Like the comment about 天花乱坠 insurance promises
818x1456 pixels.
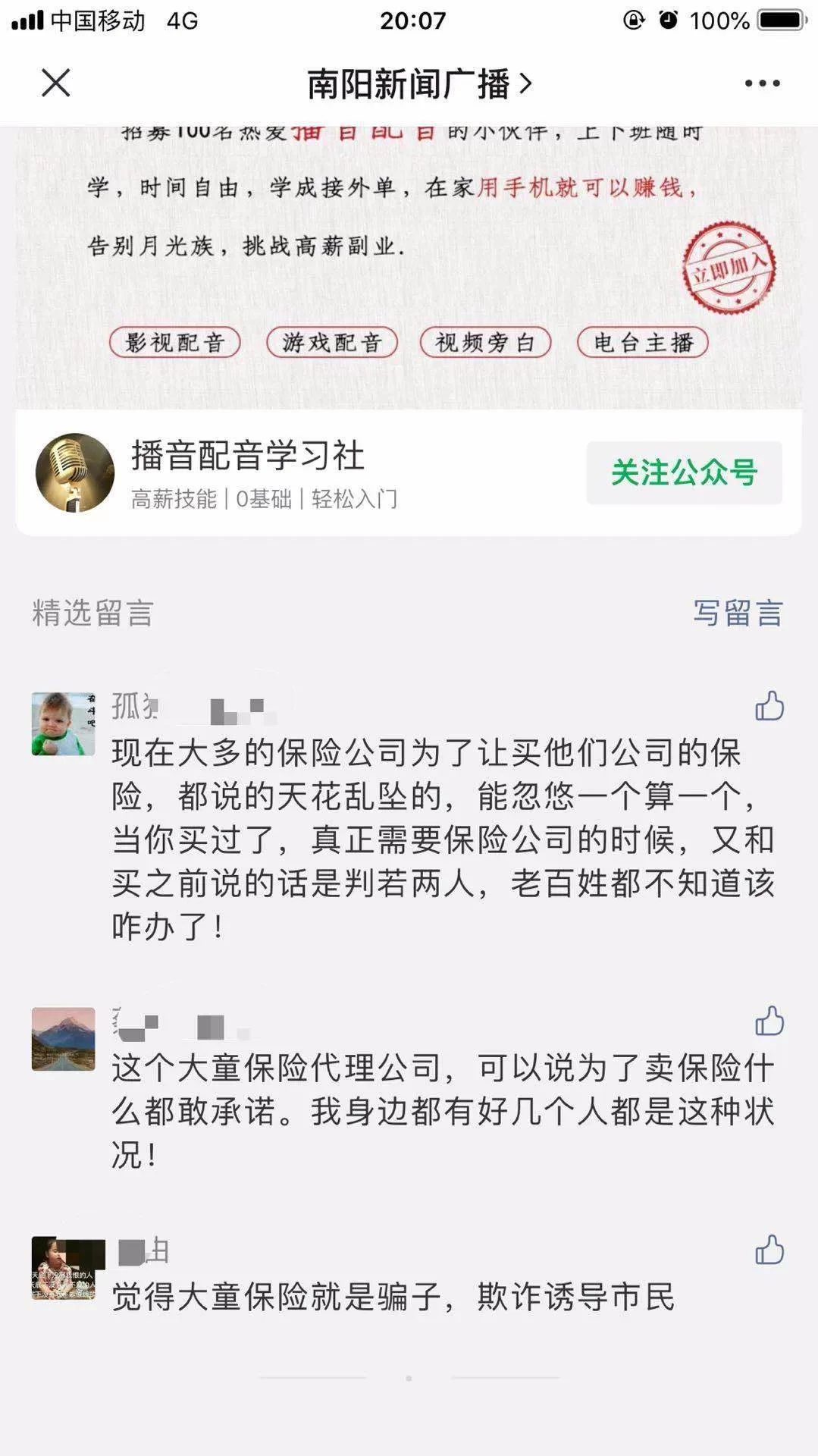(x=769, y=706)
